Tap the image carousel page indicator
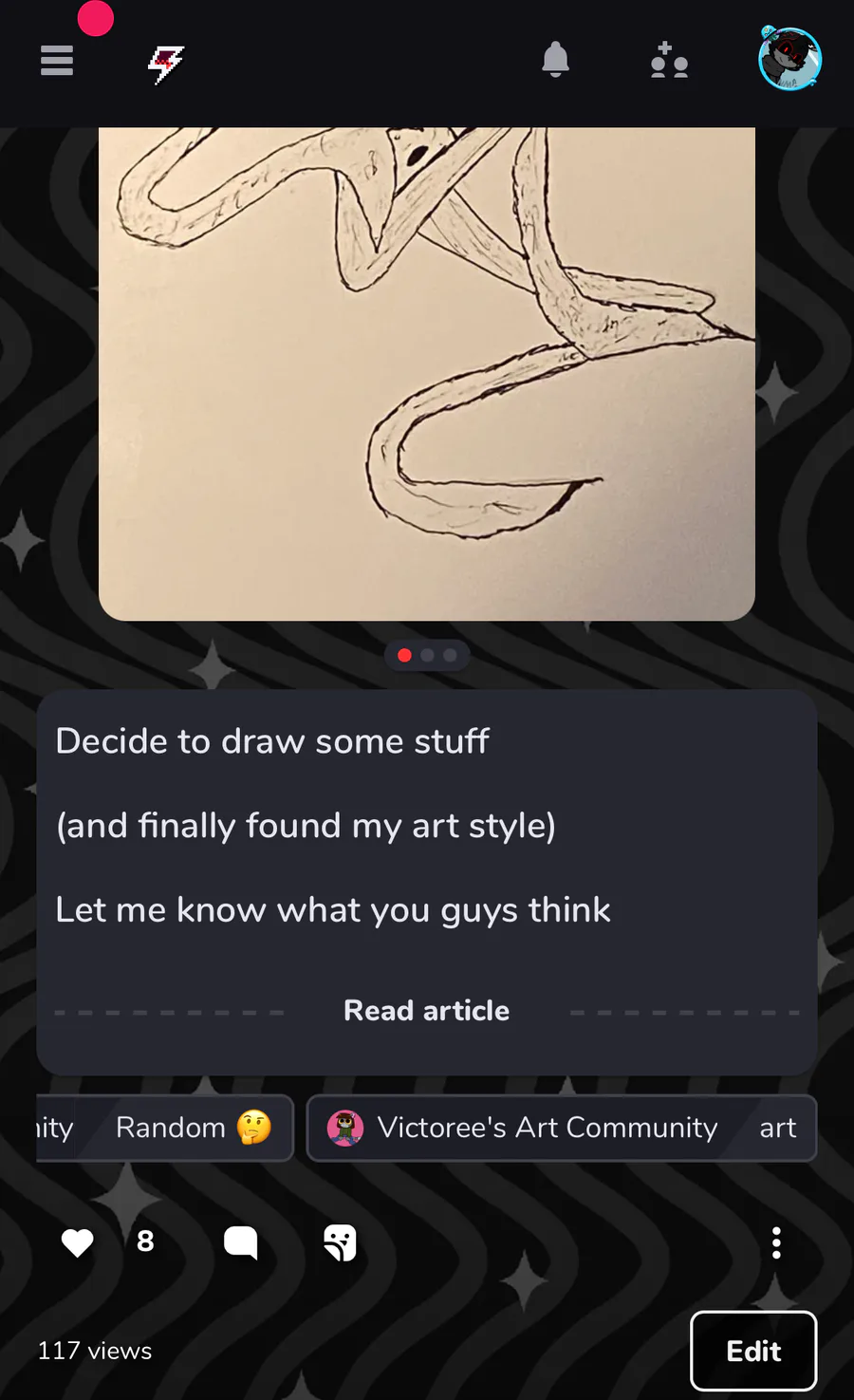The height and width of the screenshot is (1400, 854). (427, 655)
